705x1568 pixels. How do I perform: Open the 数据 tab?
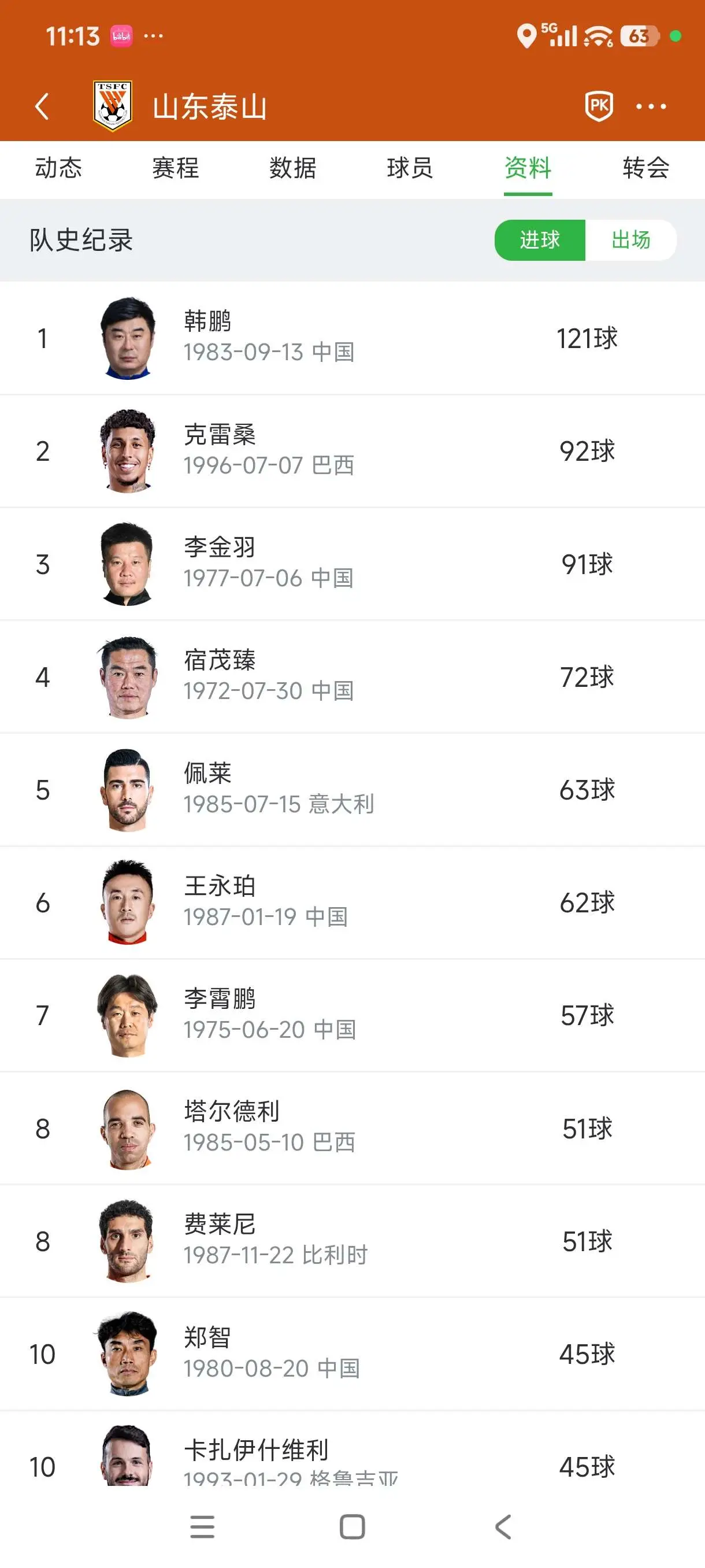coord(293,168)
